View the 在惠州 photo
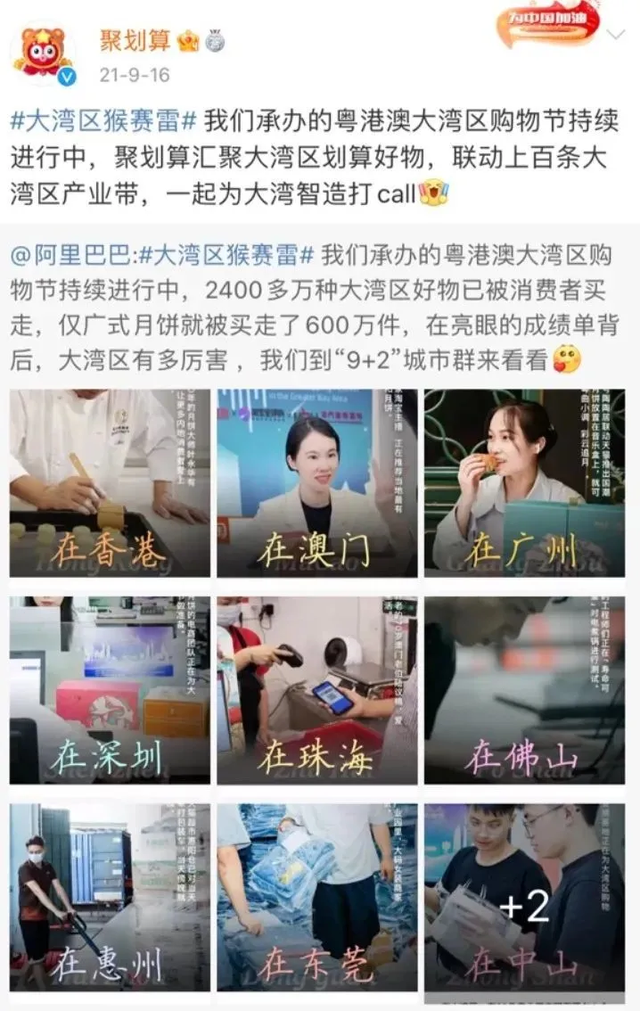Screen dimensions: 640x1011 110,897
